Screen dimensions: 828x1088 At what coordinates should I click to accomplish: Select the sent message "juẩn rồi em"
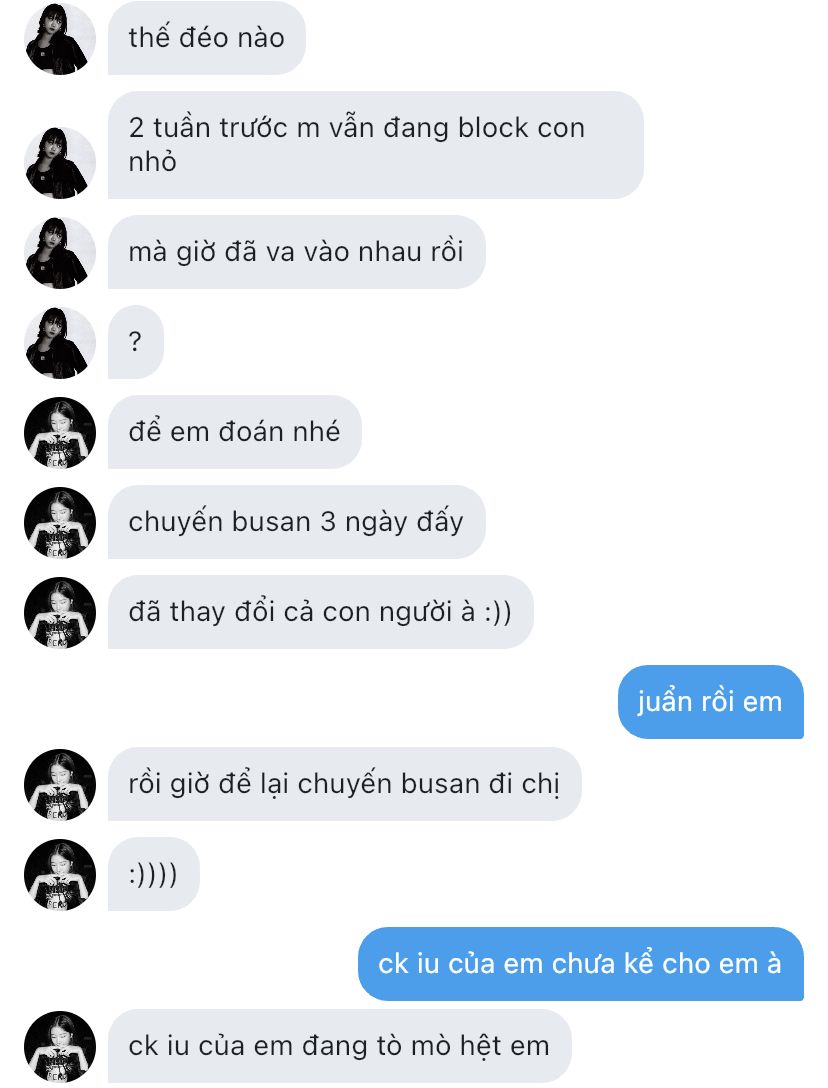coord(710,702)
